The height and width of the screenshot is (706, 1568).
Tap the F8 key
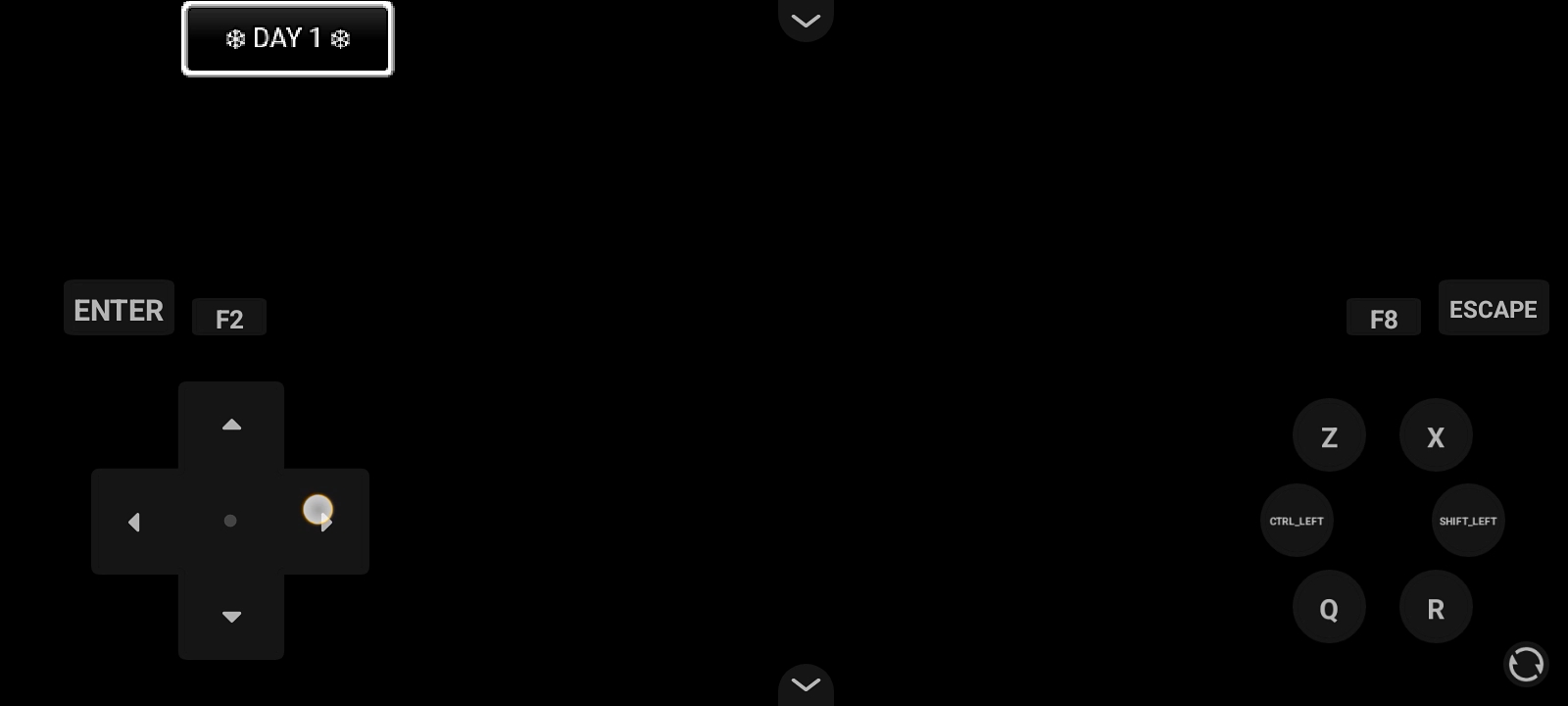[x=1383, y=318]
